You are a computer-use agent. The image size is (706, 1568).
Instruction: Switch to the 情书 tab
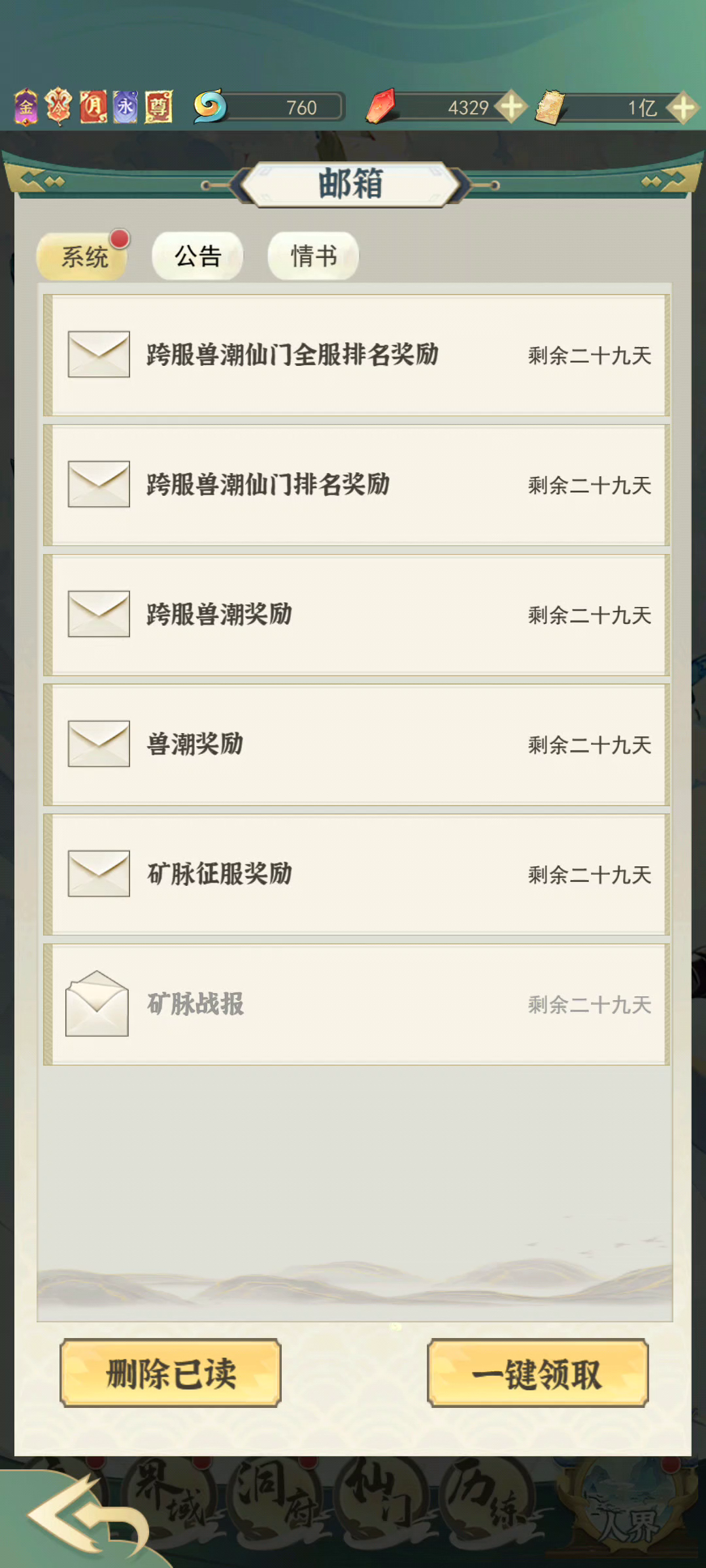point(313,256)
